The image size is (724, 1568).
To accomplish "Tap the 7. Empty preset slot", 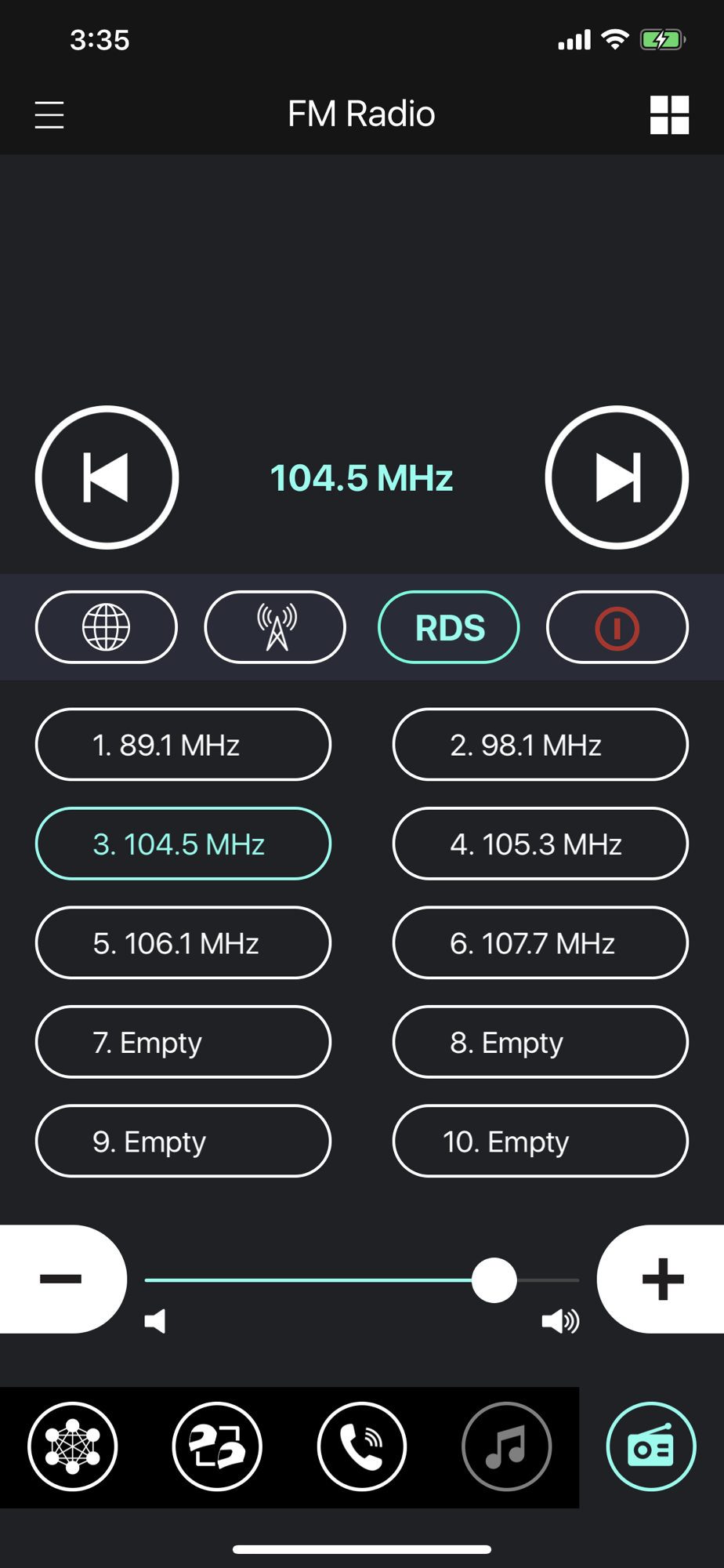I will (183, 1042).
